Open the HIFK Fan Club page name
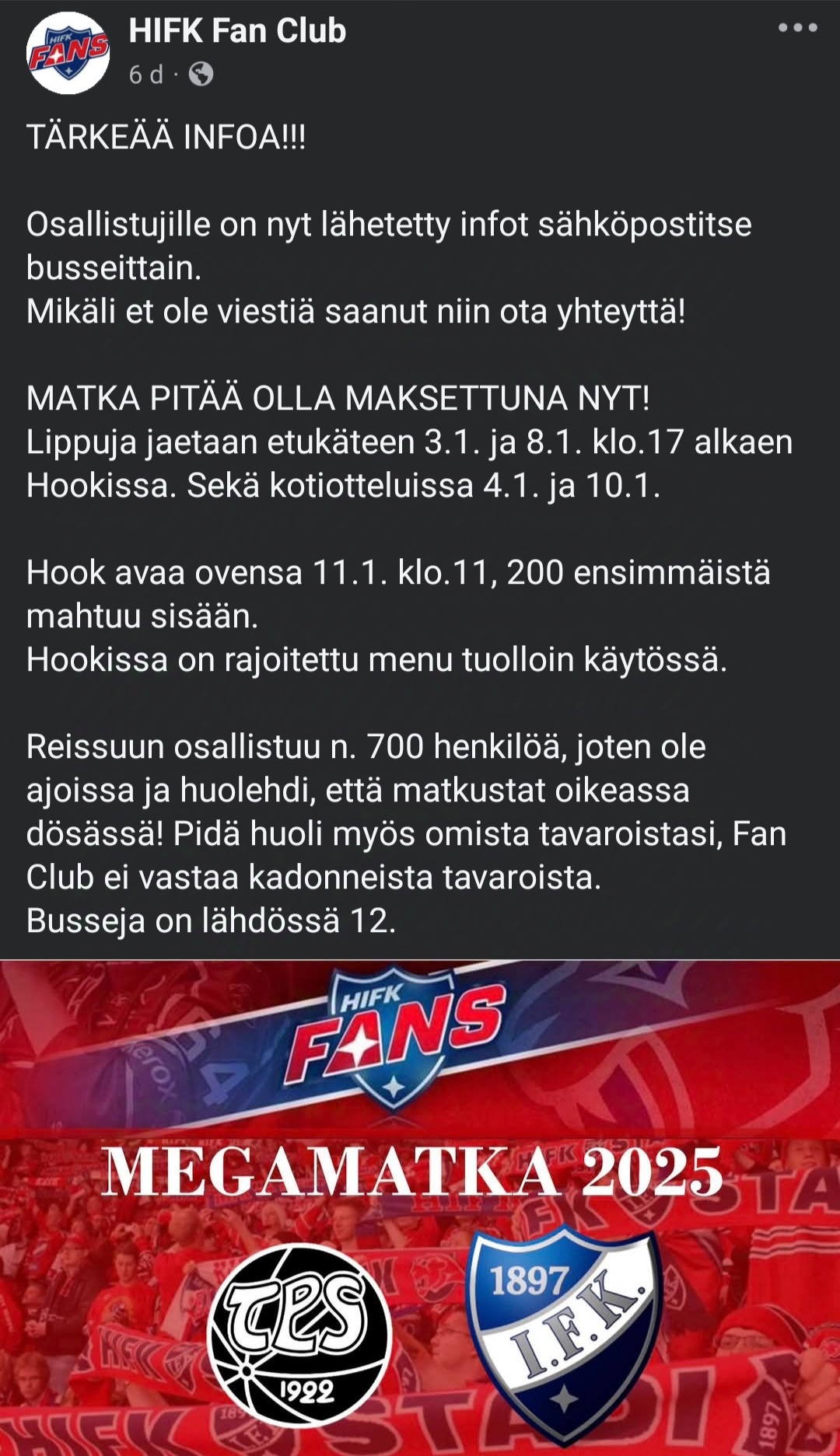 (237, 31)
